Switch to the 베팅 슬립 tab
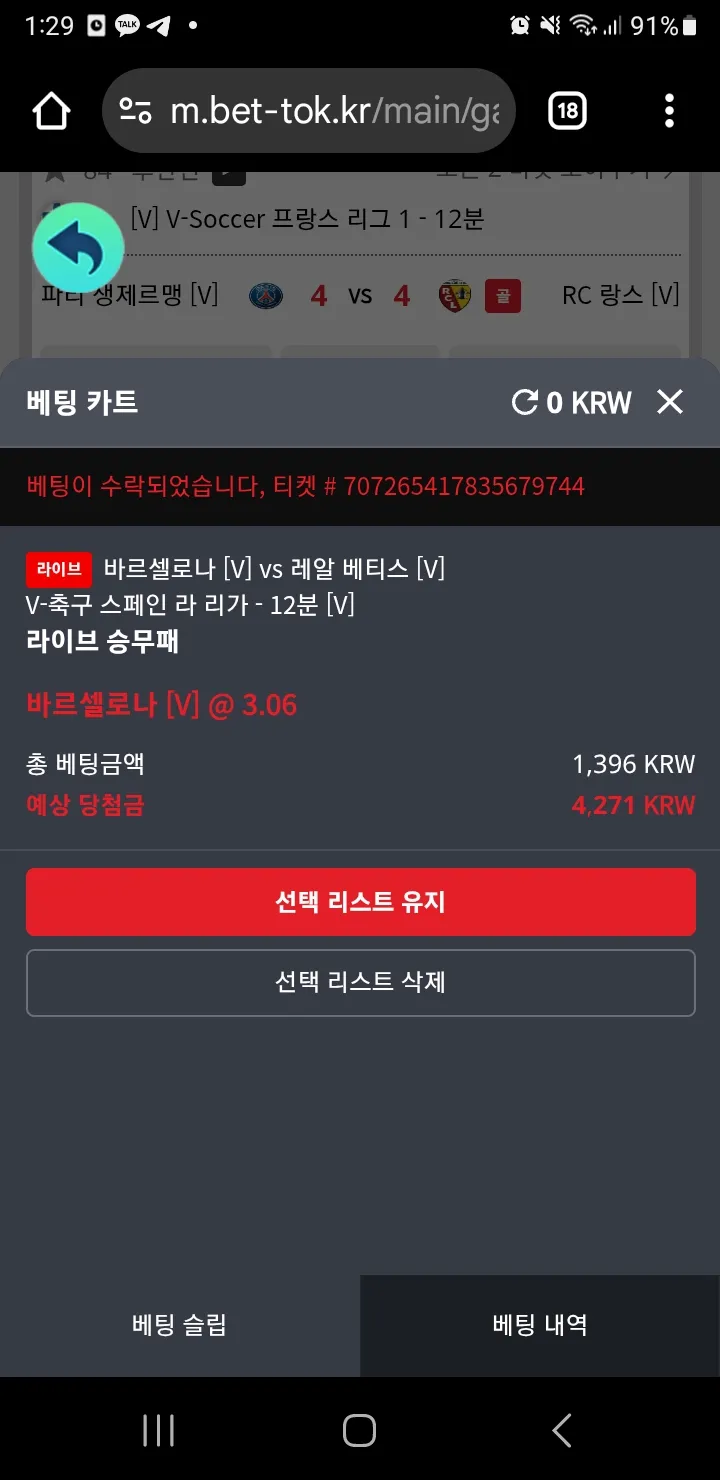The height and width of the screenshot is (1480, 720). [180, 1326]
